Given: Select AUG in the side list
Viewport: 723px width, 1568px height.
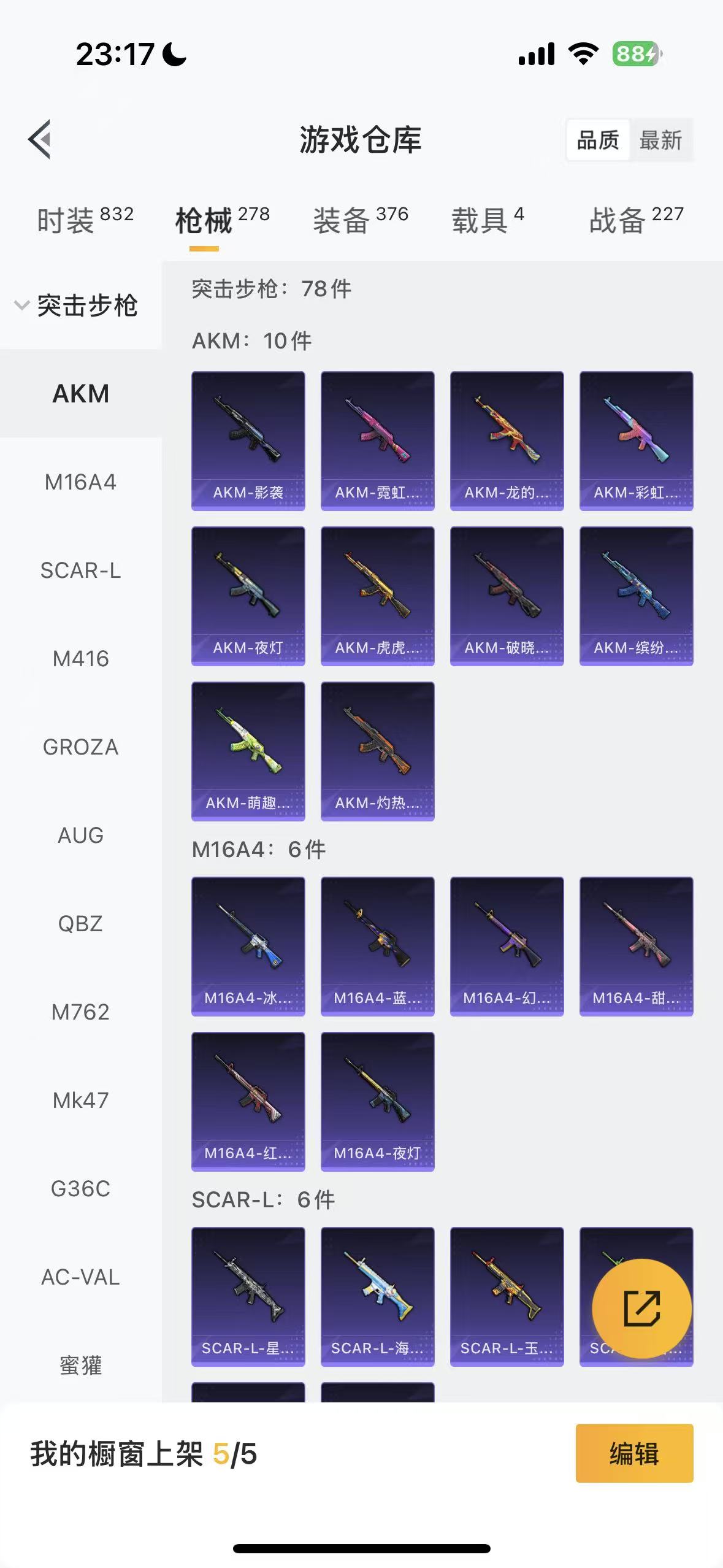Looking at the screenshot, I should (80, 836).
